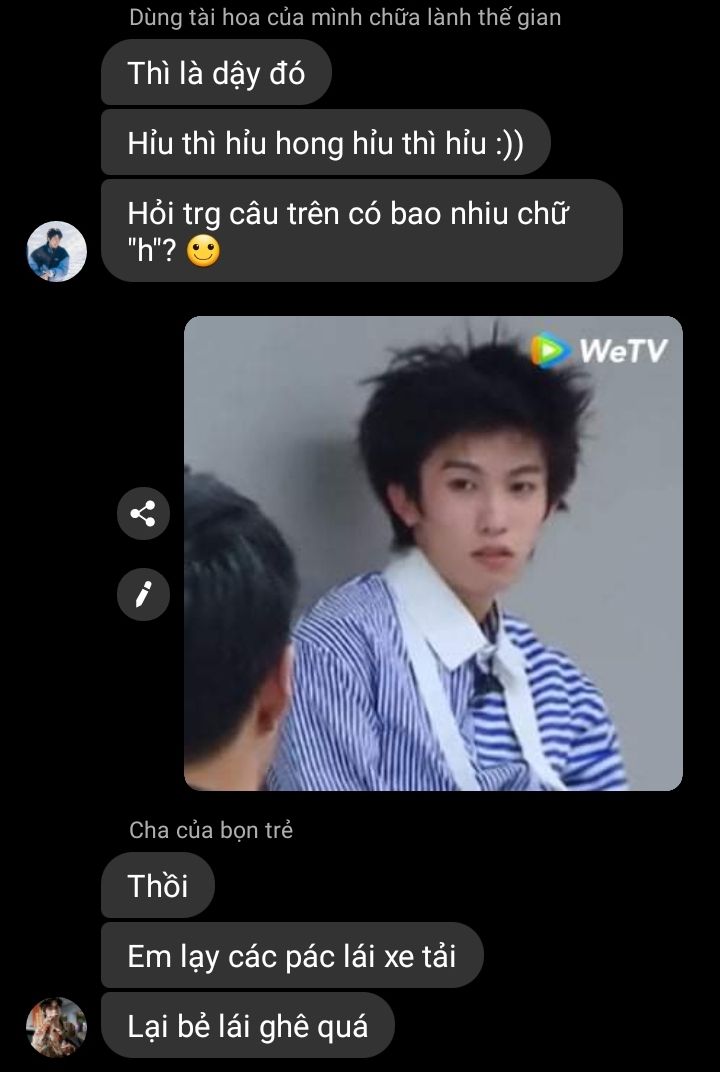Open avatar beside "Lại bẻ lái ghê quá"

coord(57,1027)
